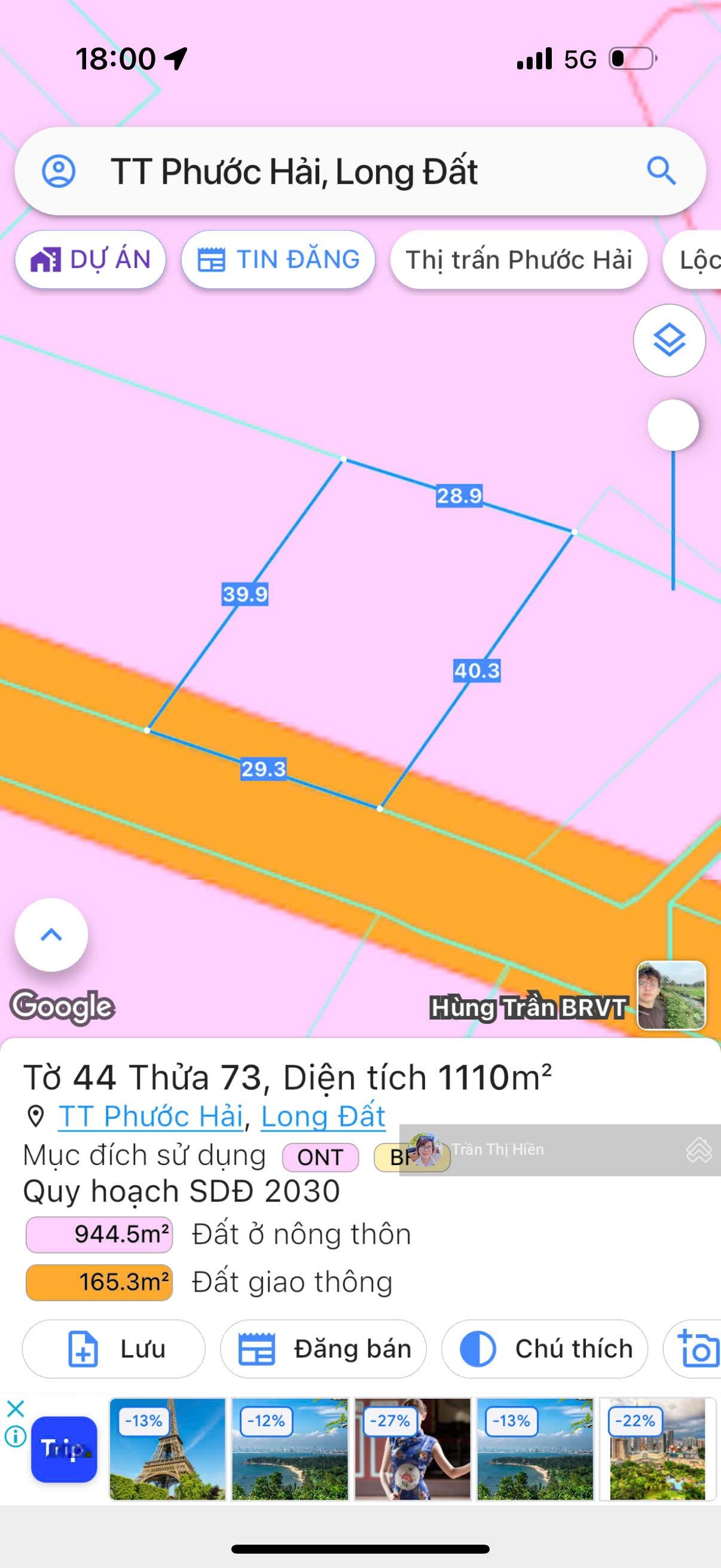Select the pink 944.5m² residential swatch

[99, 1233]
